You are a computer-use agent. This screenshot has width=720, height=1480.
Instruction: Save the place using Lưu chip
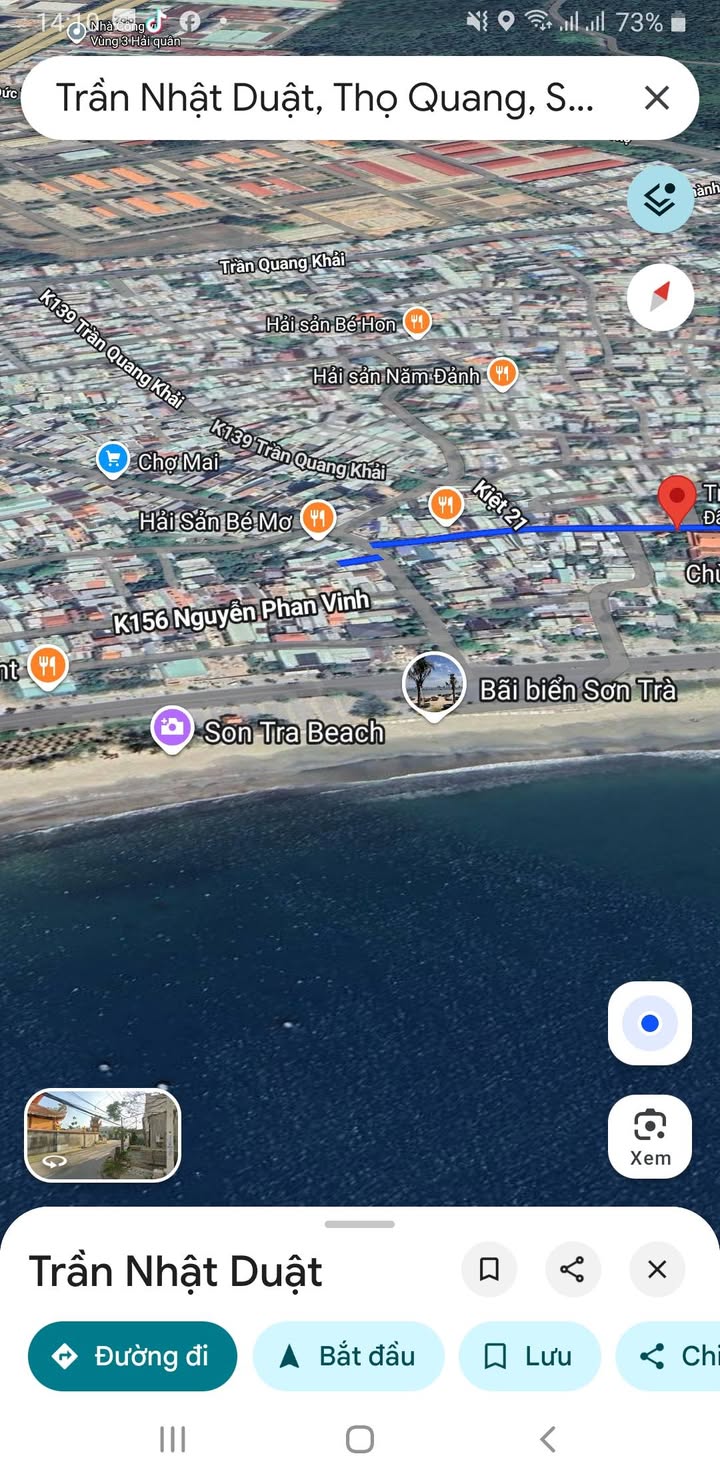click(x=529, y=1356)
